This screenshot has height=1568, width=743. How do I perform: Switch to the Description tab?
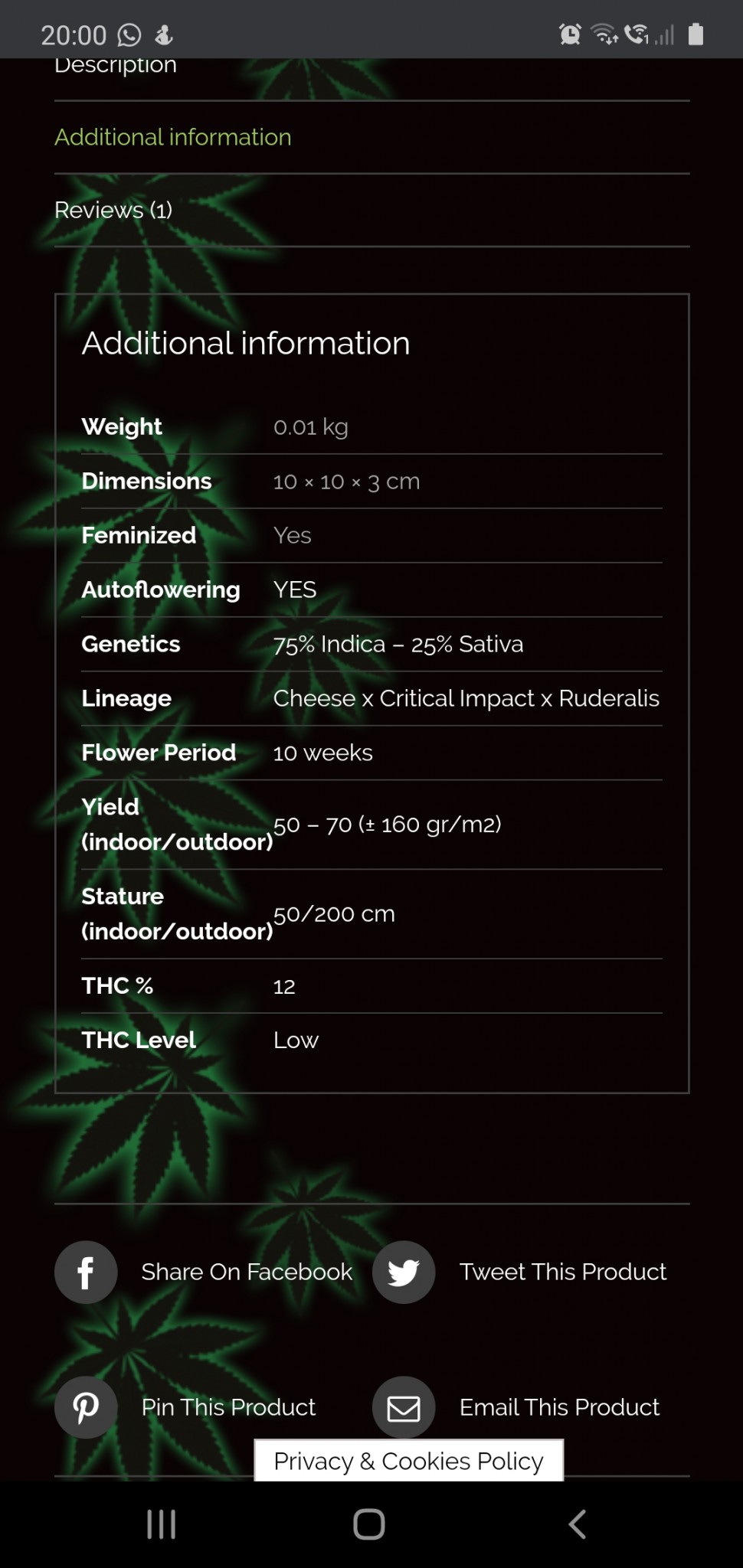pyautogui.click(x=116, y=67)
